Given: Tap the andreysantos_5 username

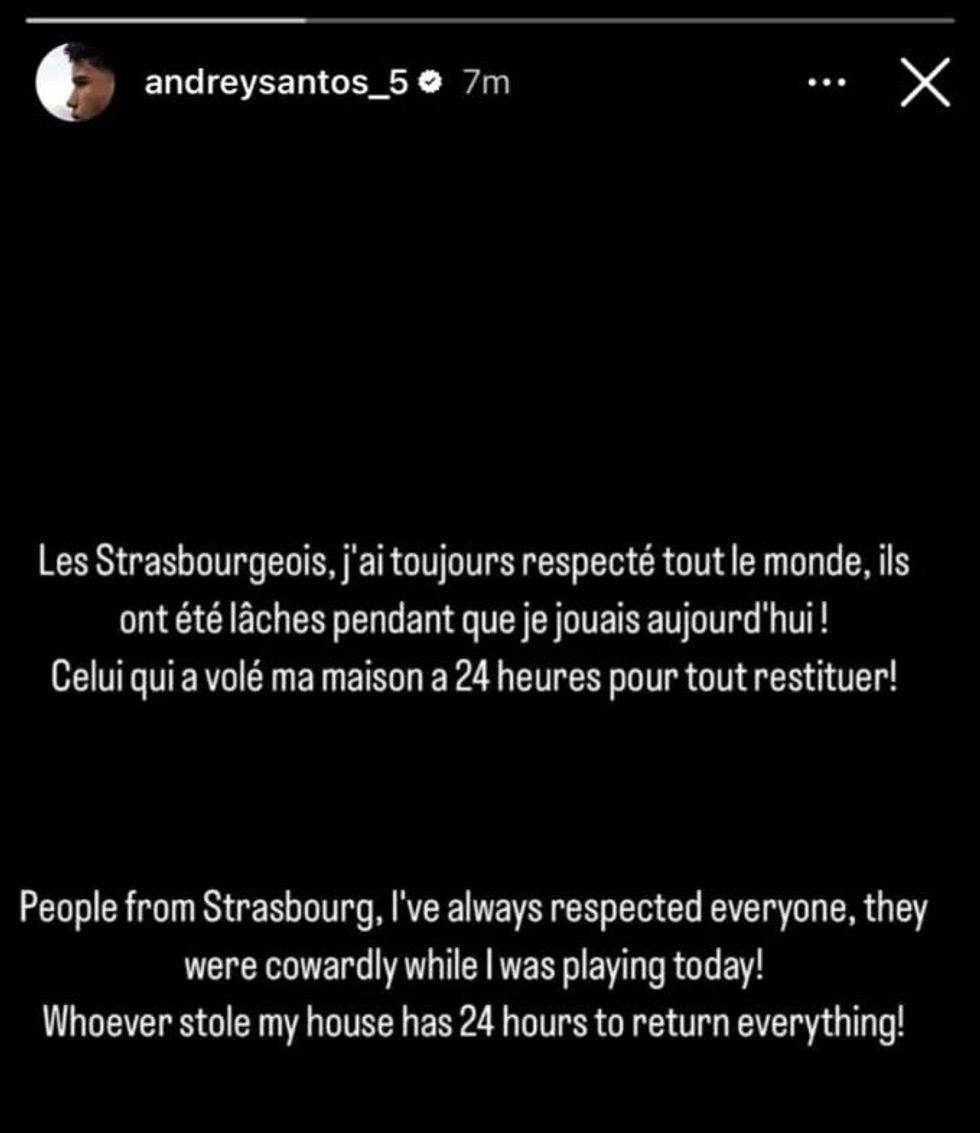Looking at the screenshot, I should (277, 84).
